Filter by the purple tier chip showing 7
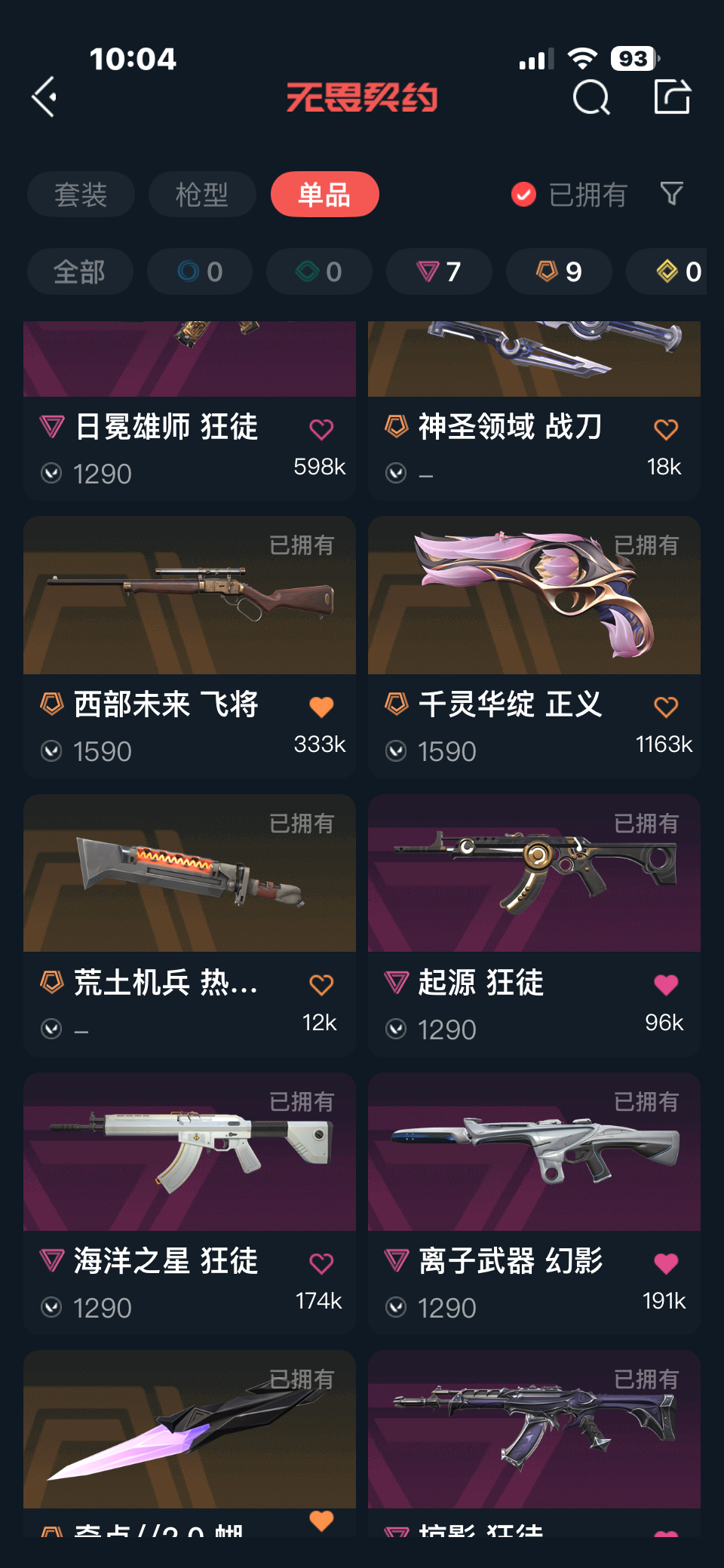The width and height of the screenshot is (724, 1568). pyautogui.click(x=439, y=272)
